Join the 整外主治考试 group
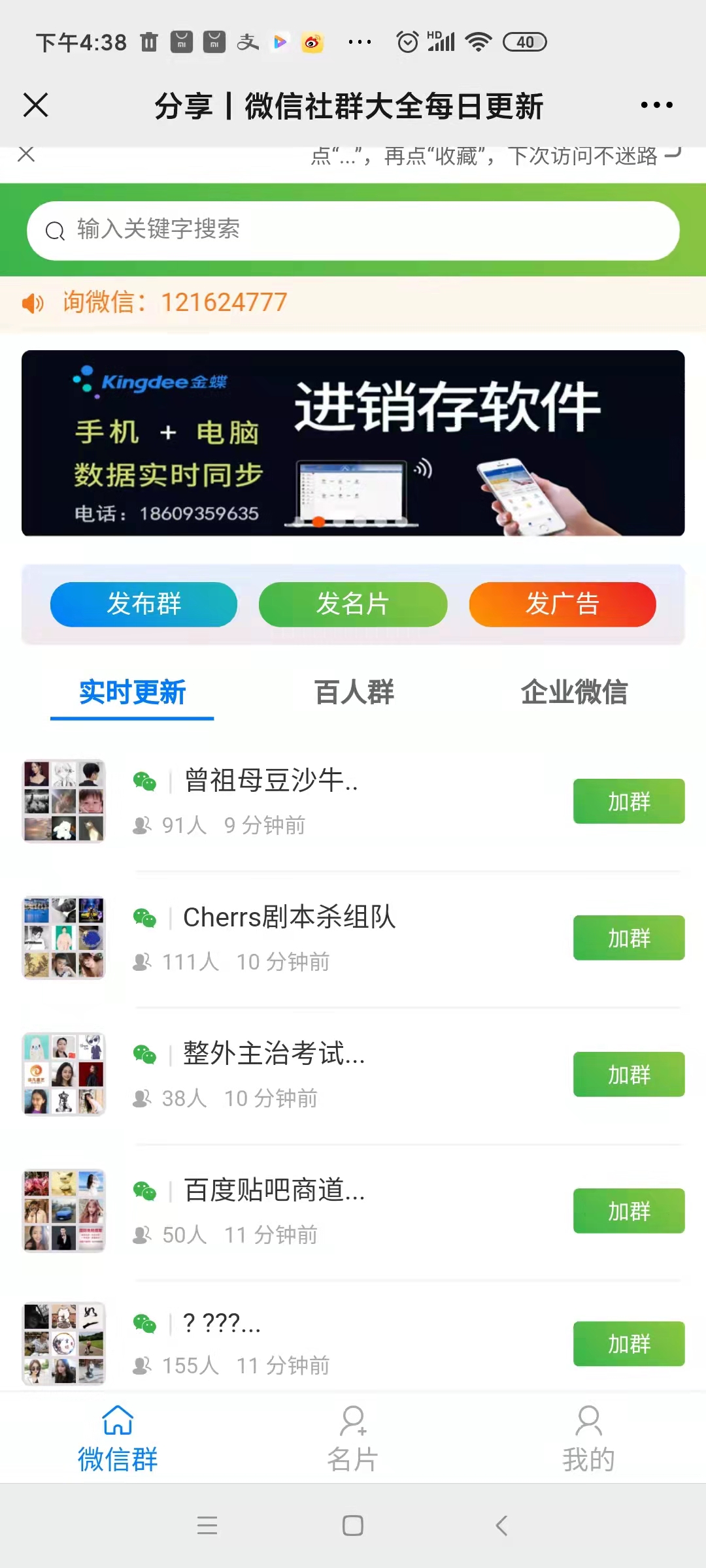Viewport: 706px width, 1568px height. (628, 1074)
